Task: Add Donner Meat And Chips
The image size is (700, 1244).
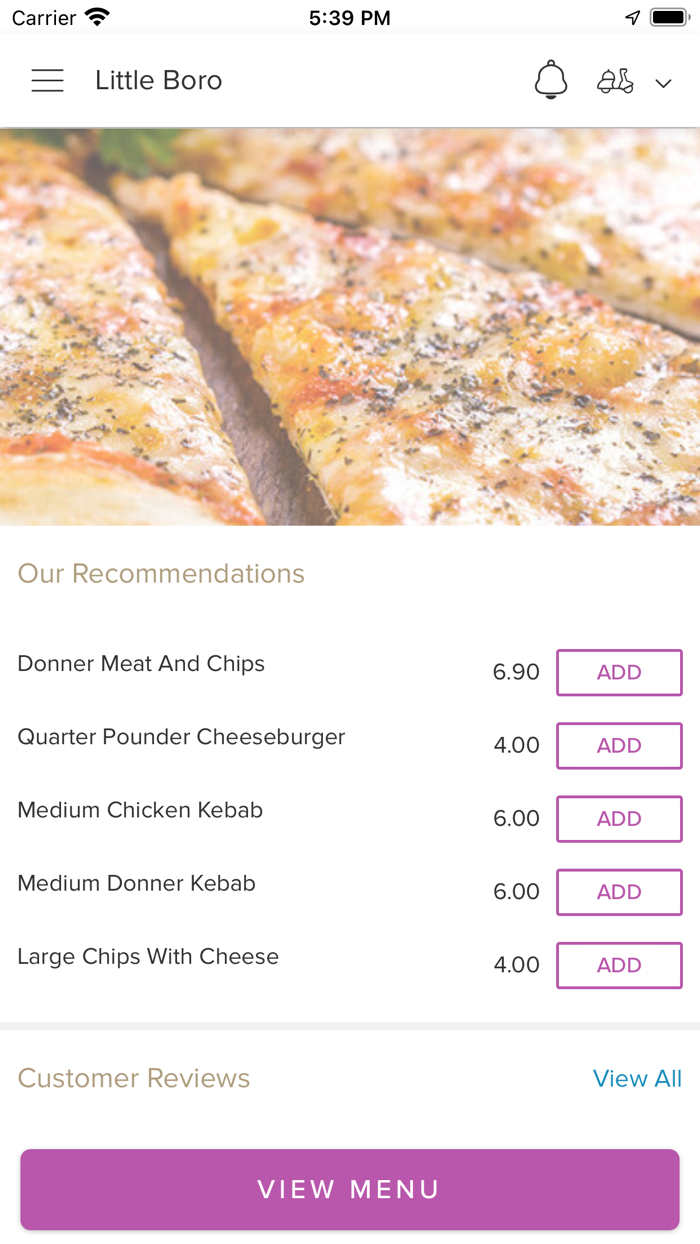Action: coord(619,672)
